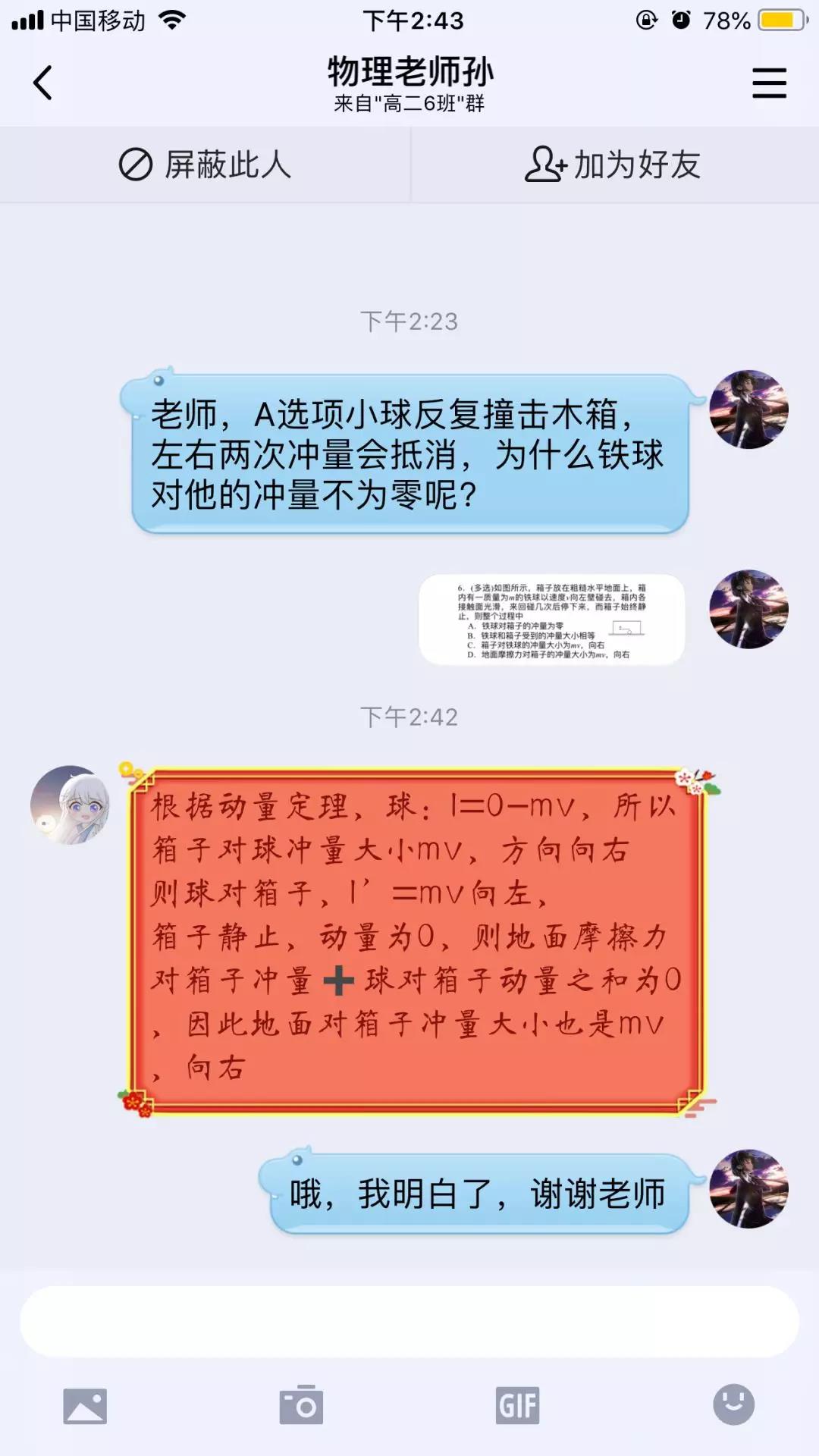819x1456 pixels.
Task: Go back from the chat
Action: click(43, 83)
